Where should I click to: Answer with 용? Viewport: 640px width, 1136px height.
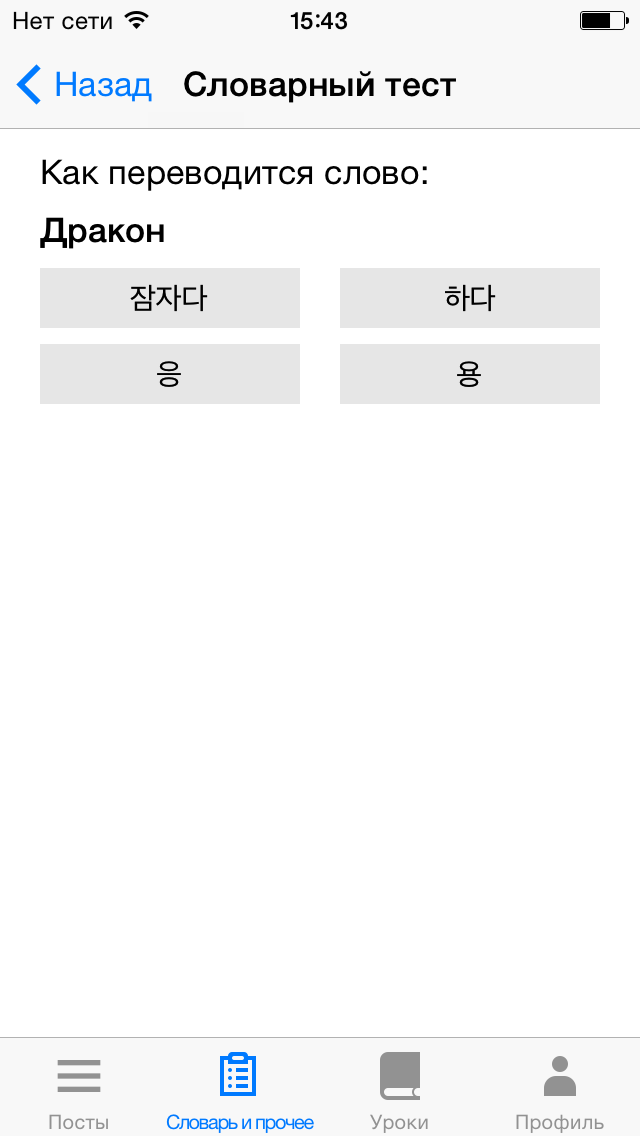point(470,374)
